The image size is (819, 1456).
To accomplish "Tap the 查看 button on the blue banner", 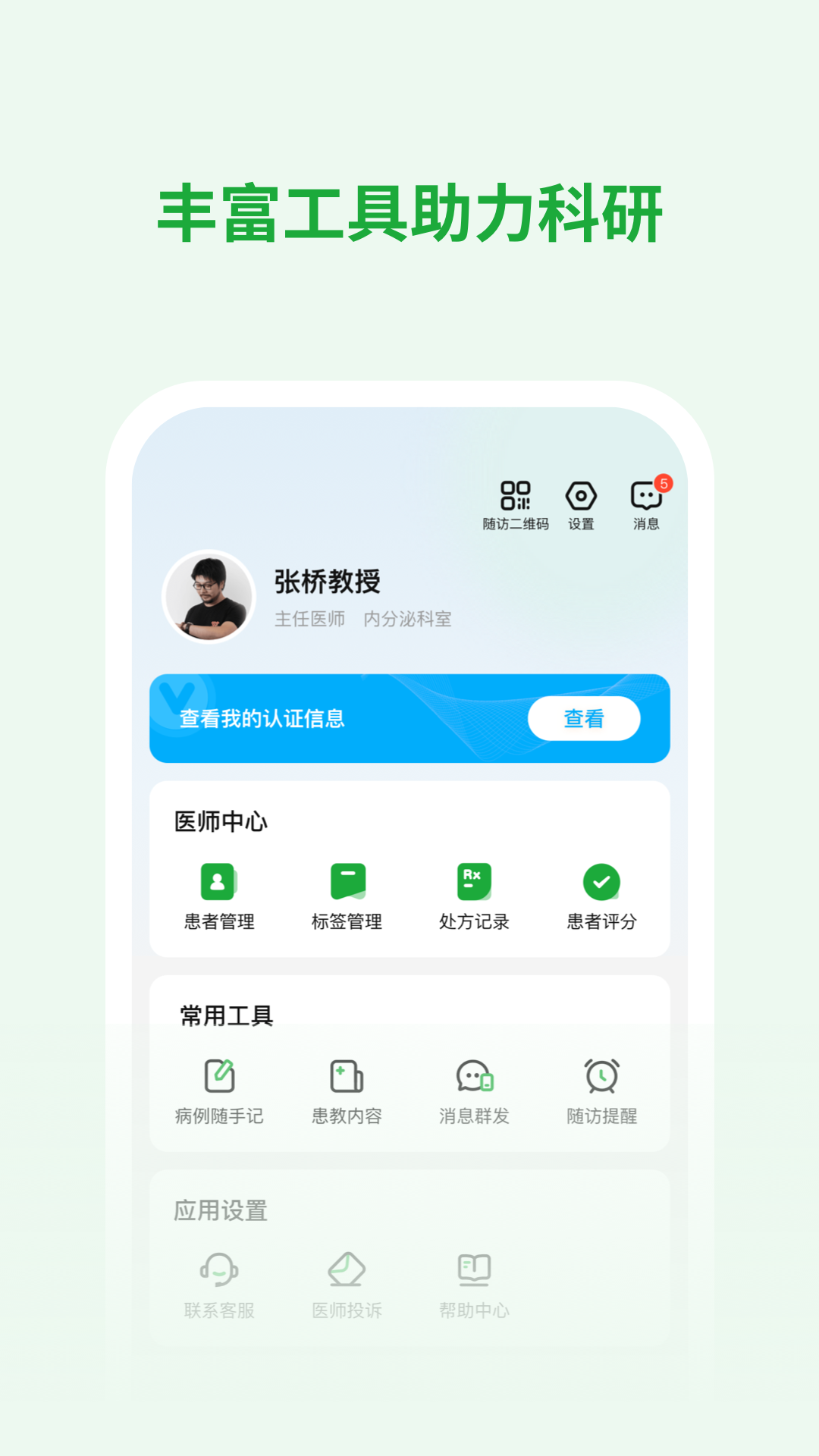I will (x=584, y=718).
